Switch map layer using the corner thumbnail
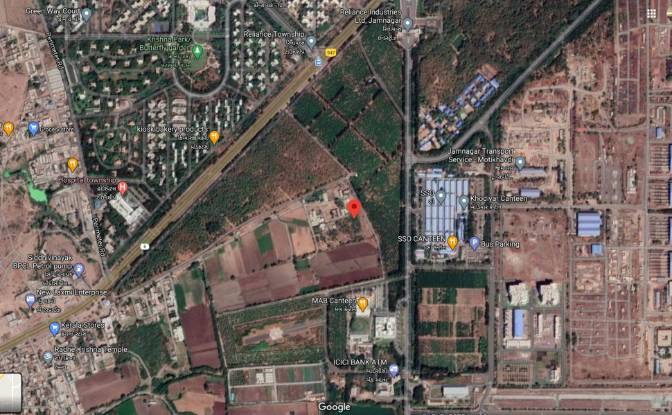Image resolution: width=672 pixels, height=415 pixels. [10, 390]
